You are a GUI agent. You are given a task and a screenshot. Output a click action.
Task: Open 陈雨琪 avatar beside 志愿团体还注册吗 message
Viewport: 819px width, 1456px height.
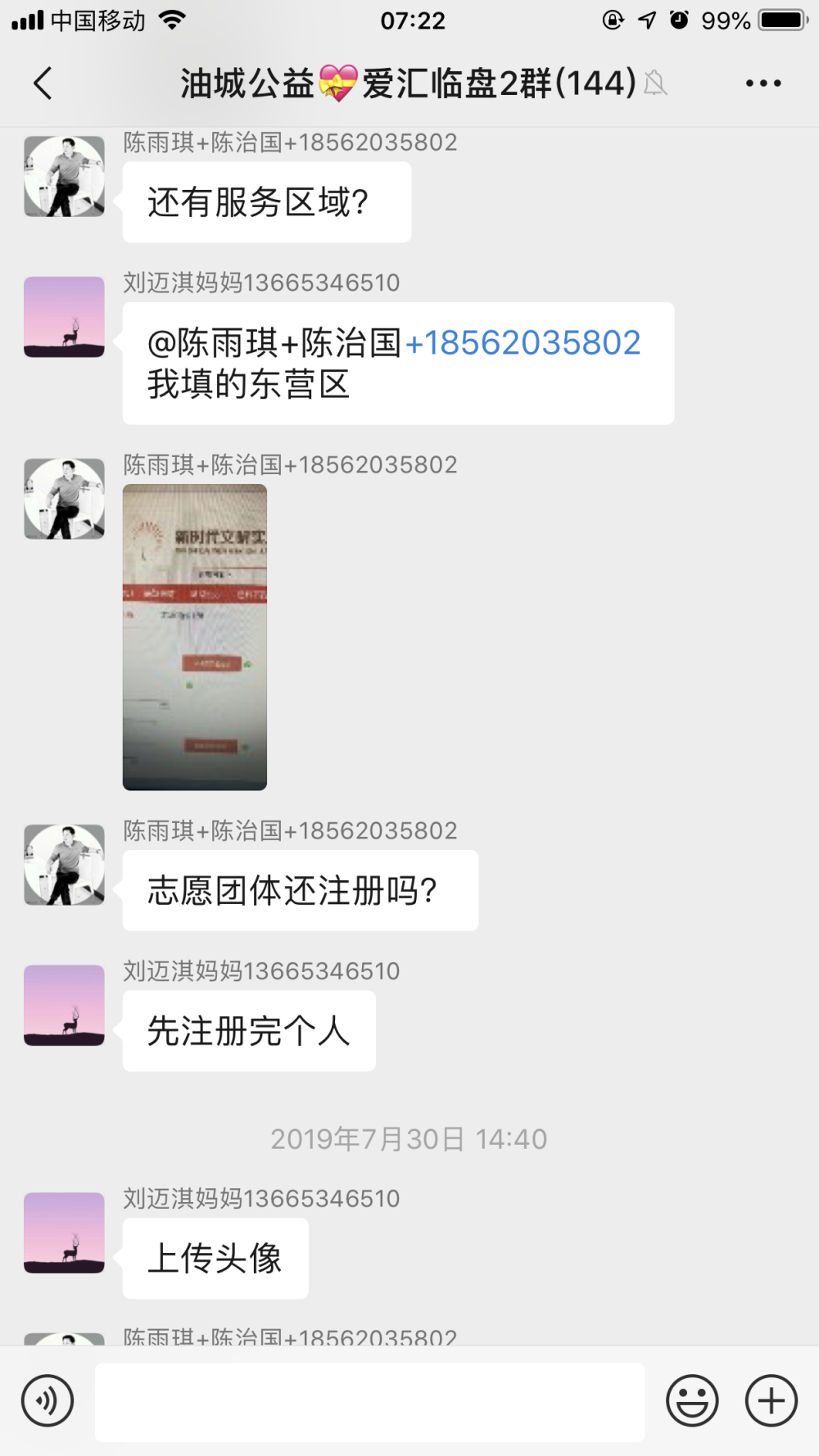(x=64, y=865)
